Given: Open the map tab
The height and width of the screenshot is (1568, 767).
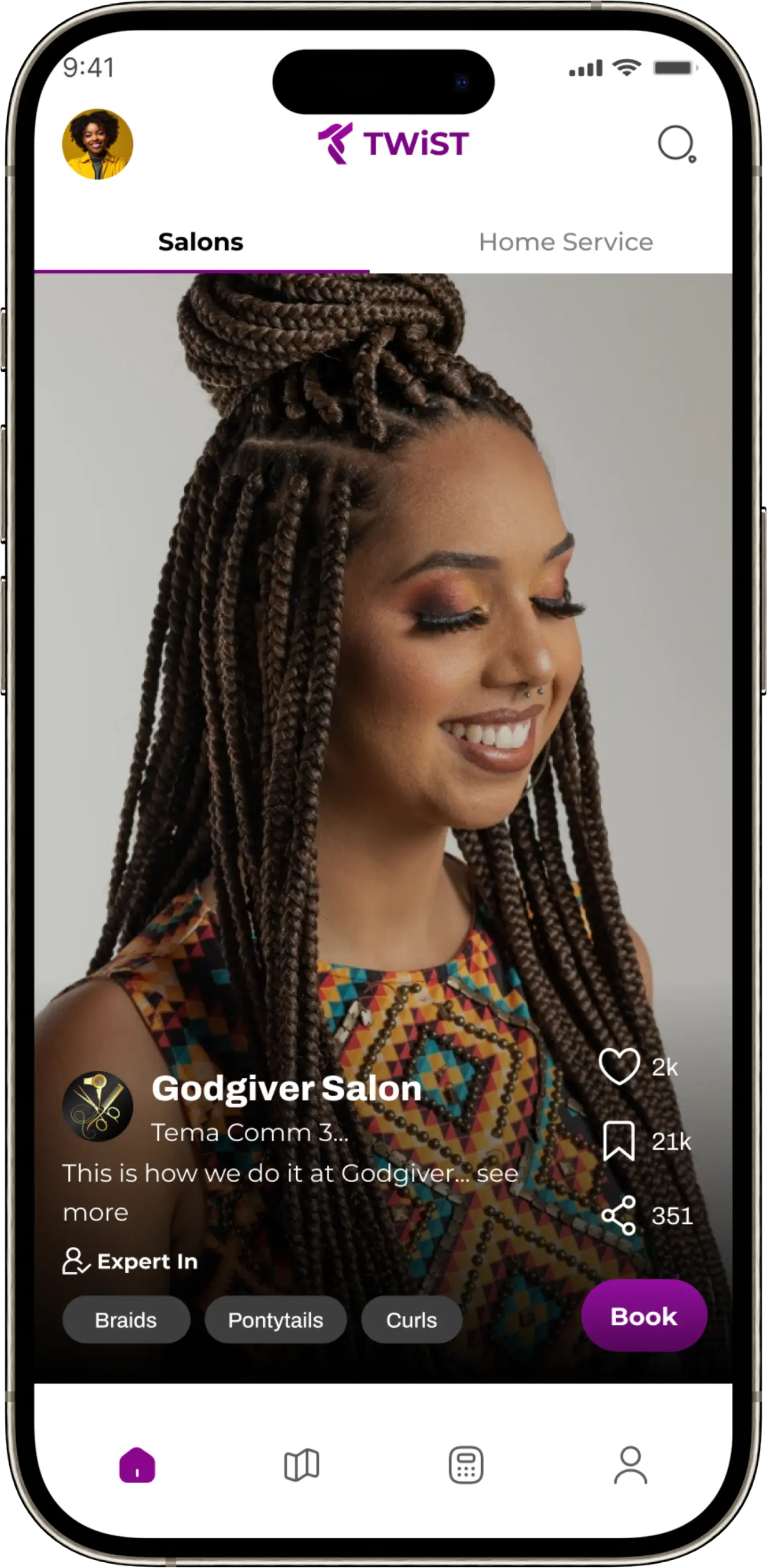Looking at the screenshot, I should [x=301, y=1465].
